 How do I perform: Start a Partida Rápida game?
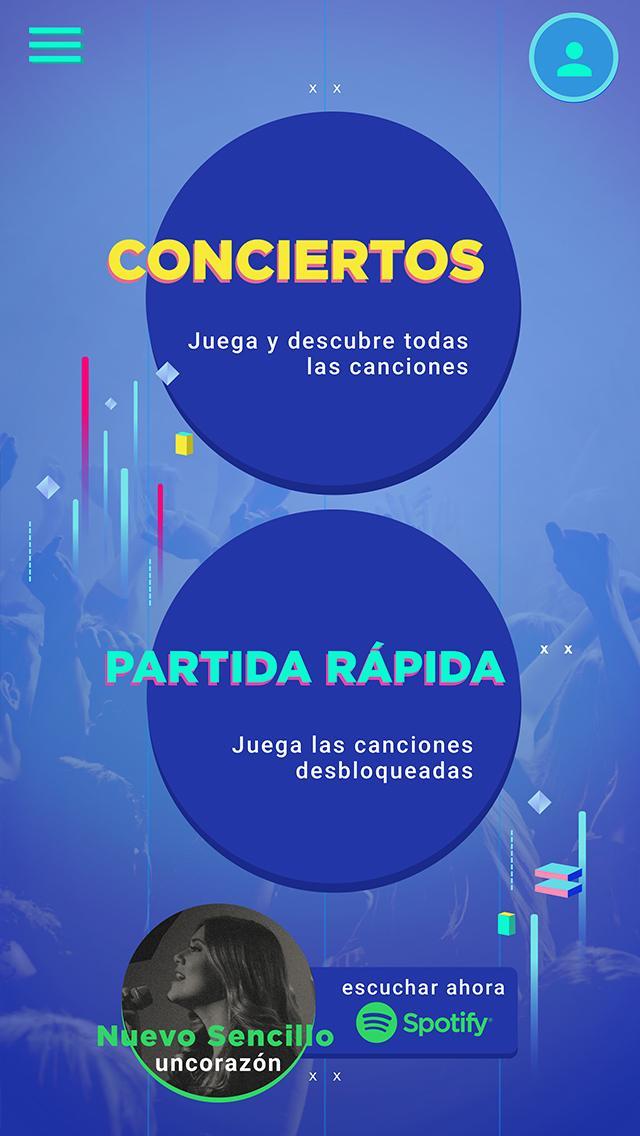[x=333, y=700]
